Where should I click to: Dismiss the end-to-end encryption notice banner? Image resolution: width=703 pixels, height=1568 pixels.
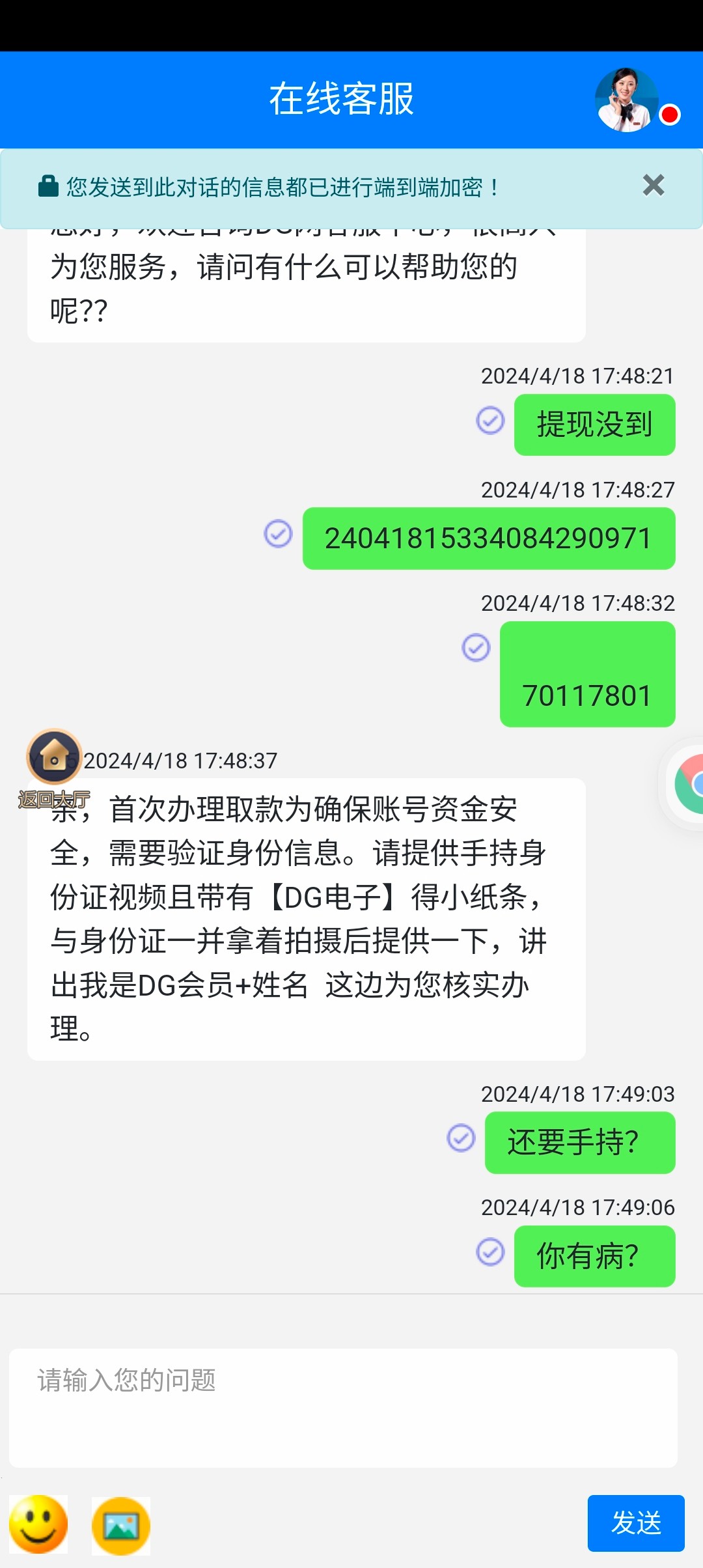click(x=653, y=186)
